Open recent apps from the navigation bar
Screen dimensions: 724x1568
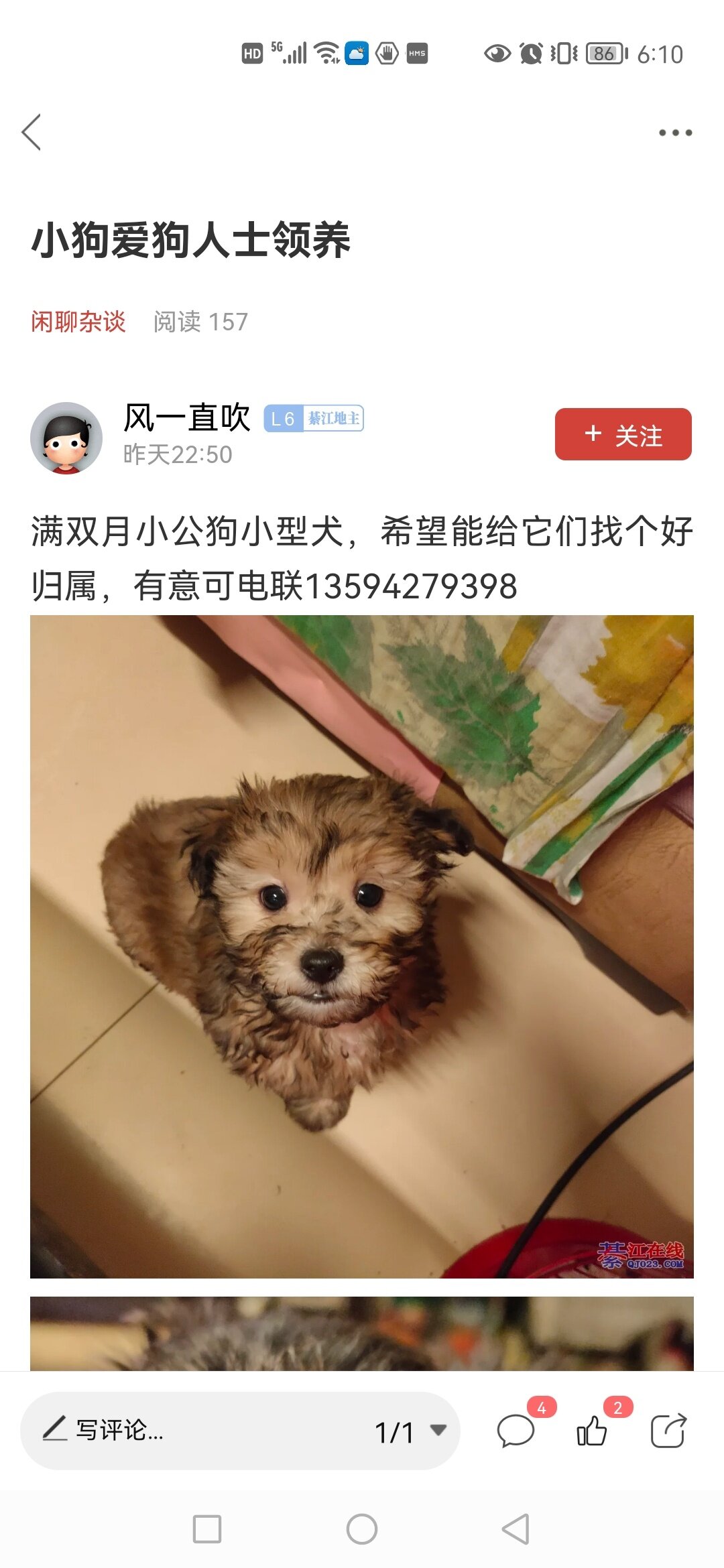click(207, 1529)
